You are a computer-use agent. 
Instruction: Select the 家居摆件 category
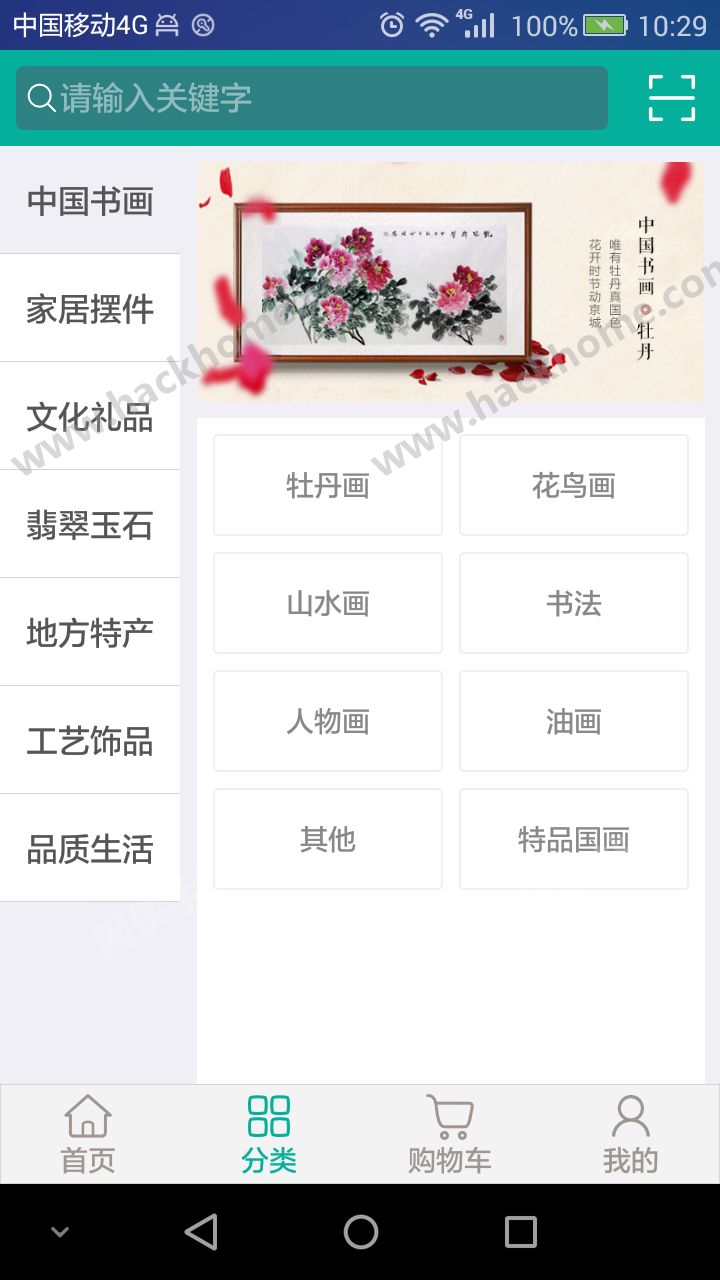click(90, 308)
